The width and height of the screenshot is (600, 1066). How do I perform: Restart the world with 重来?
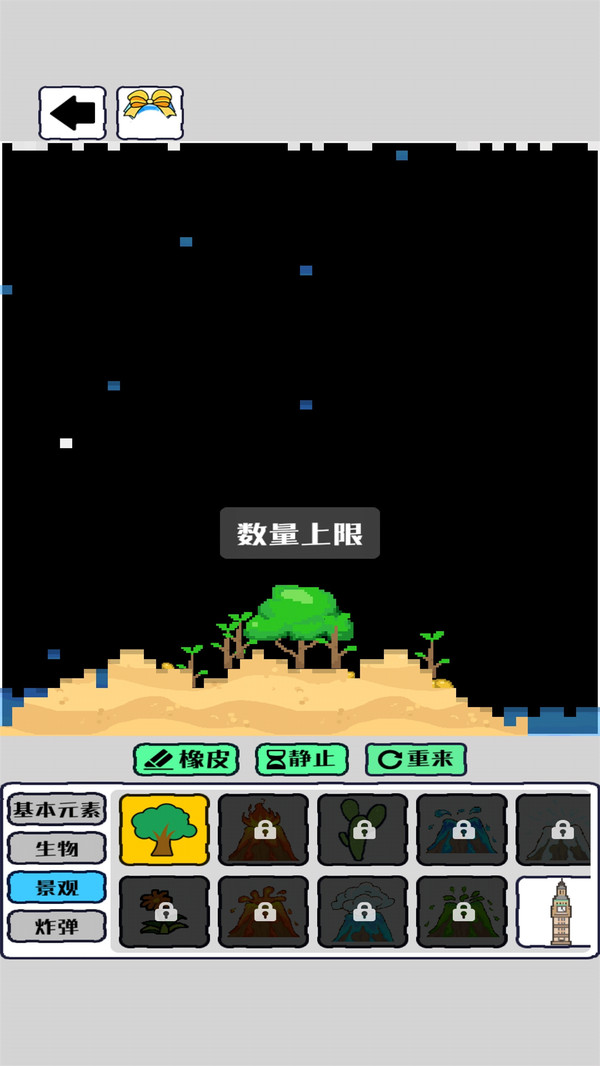tap(415, 759)
